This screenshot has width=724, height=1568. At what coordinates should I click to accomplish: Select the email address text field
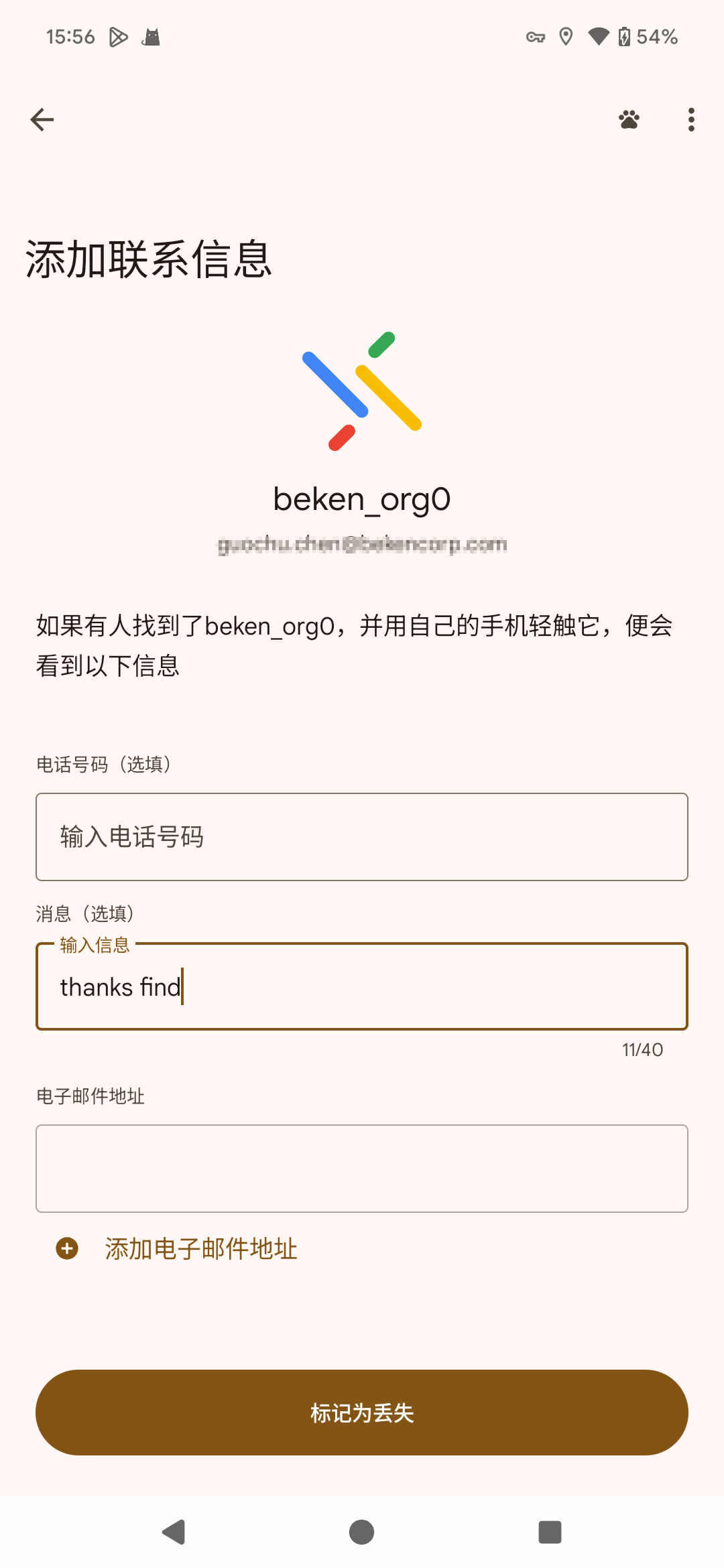point(362,1169)
